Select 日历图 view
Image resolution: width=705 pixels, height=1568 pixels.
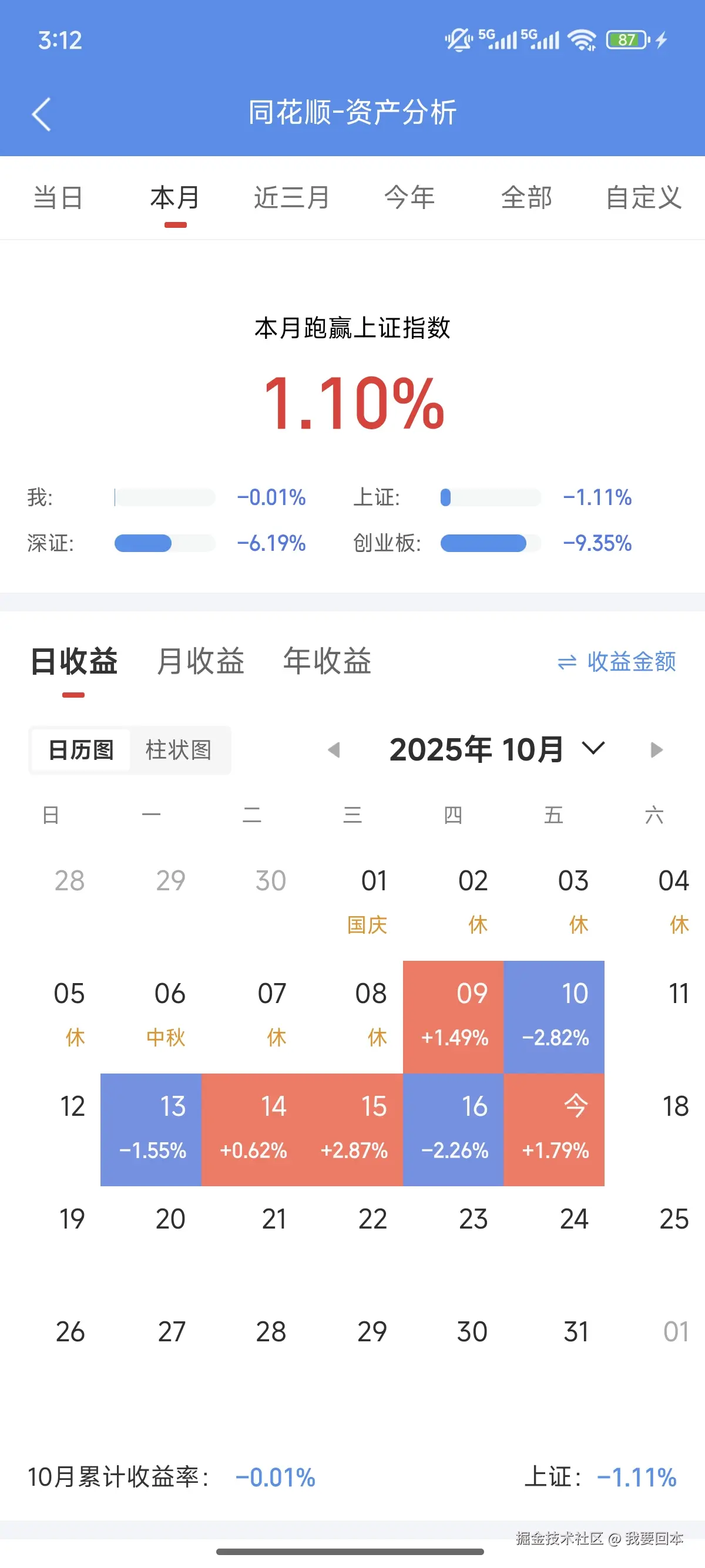click(81, 751)
